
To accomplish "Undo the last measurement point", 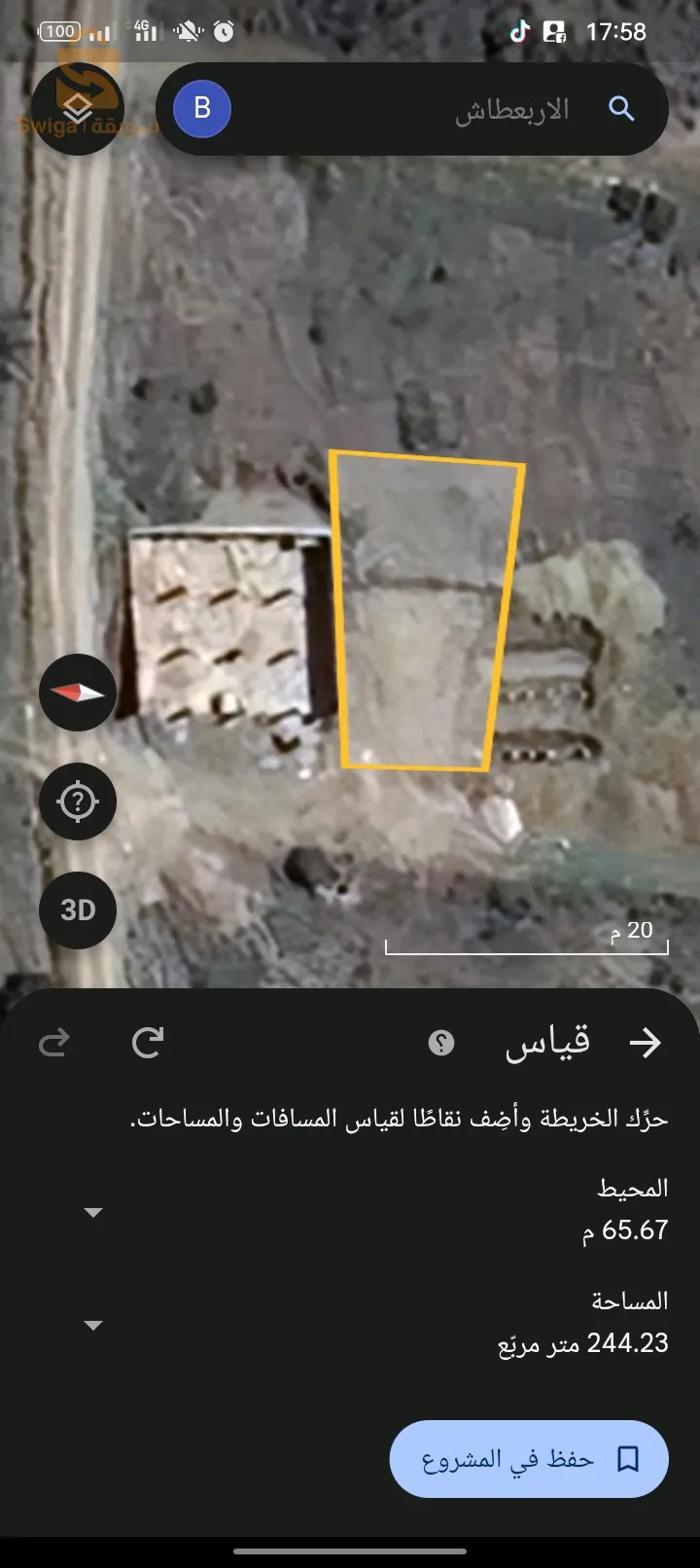I will [148, 1044].
